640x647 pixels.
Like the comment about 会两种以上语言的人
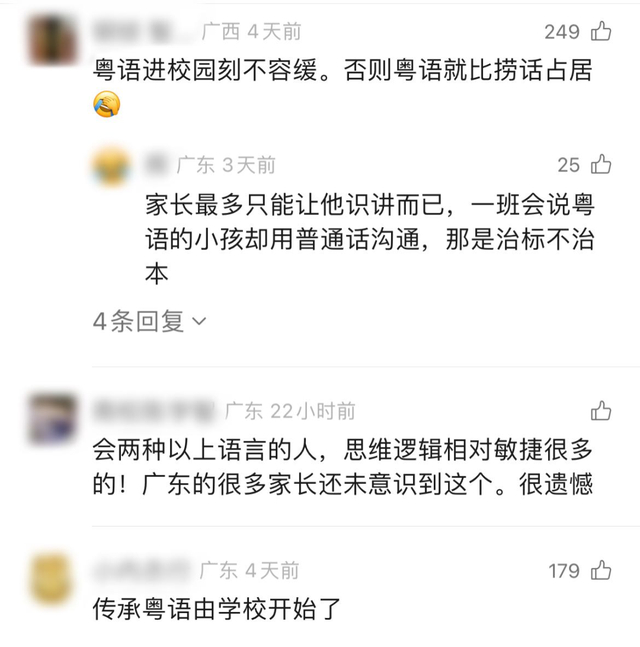point(601,411)
